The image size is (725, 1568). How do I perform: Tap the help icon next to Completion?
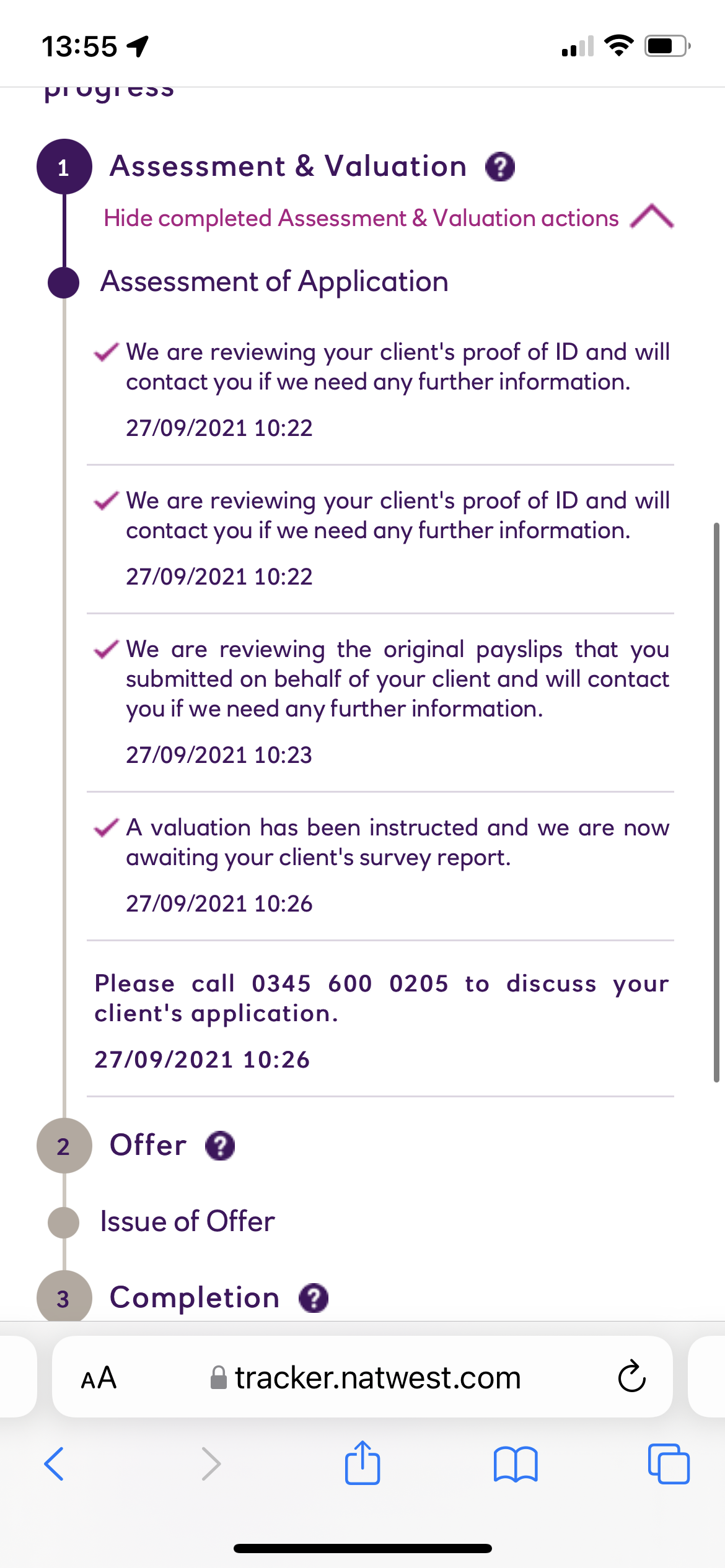[314, 1298]
